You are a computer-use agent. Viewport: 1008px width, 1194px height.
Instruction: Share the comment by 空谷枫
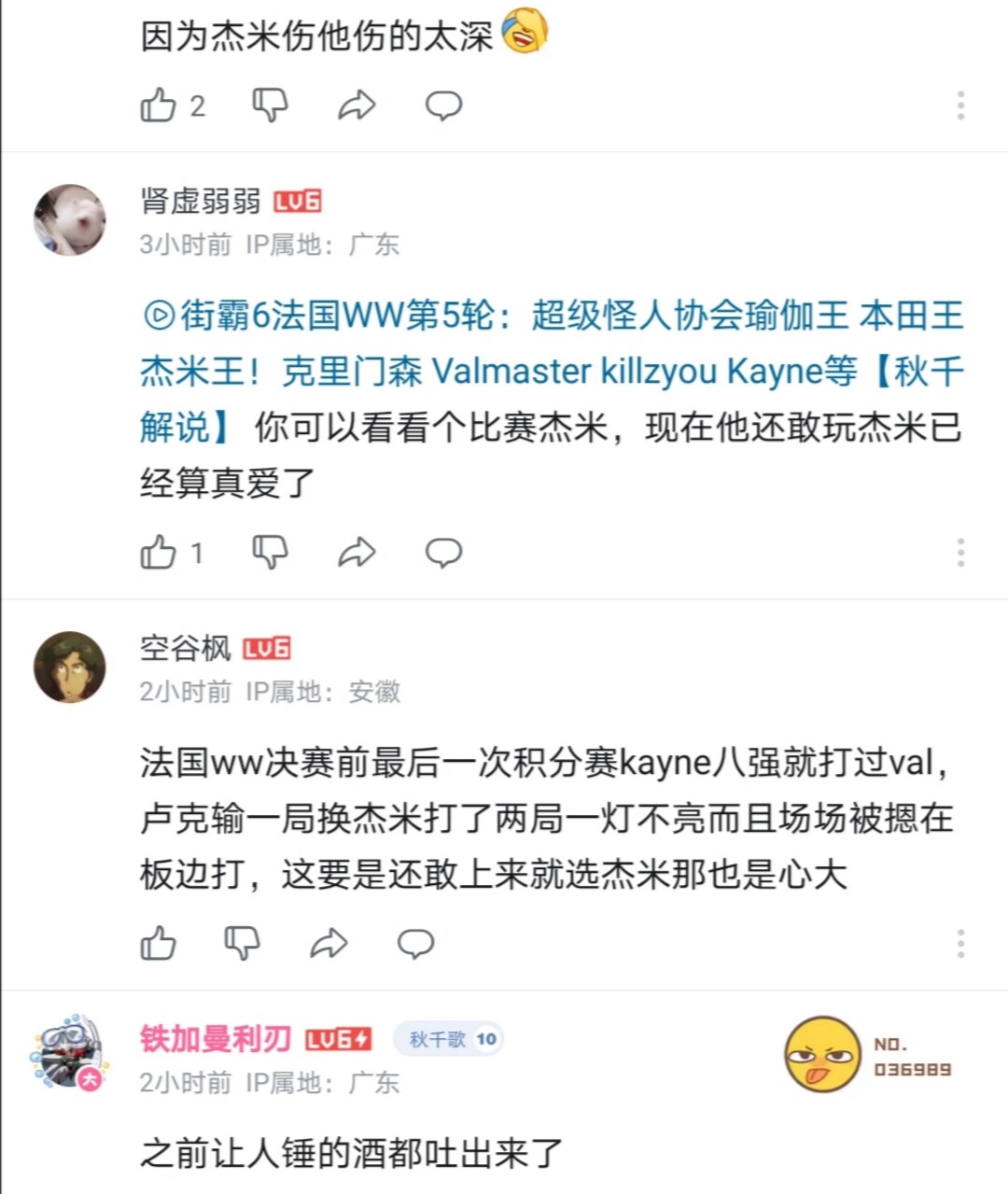tap(329, 944)
